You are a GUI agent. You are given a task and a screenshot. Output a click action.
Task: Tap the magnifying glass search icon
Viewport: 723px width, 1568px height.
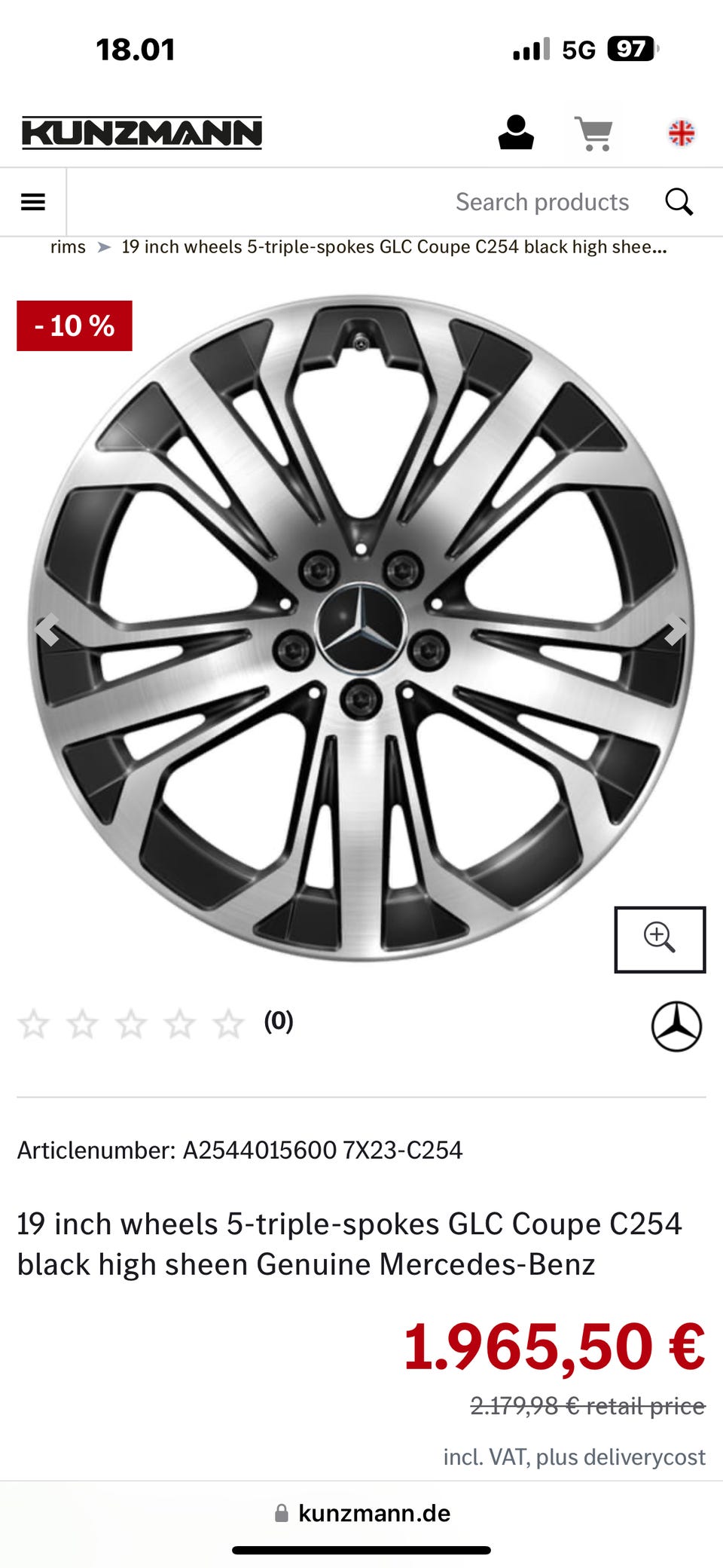click(679, 202)
